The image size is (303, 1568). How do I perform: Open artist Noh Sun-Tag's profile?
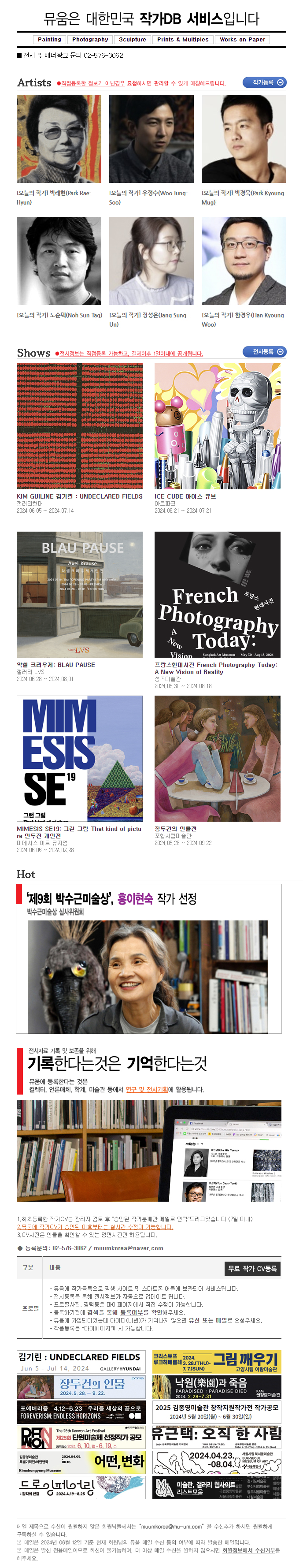pos(59,261)
